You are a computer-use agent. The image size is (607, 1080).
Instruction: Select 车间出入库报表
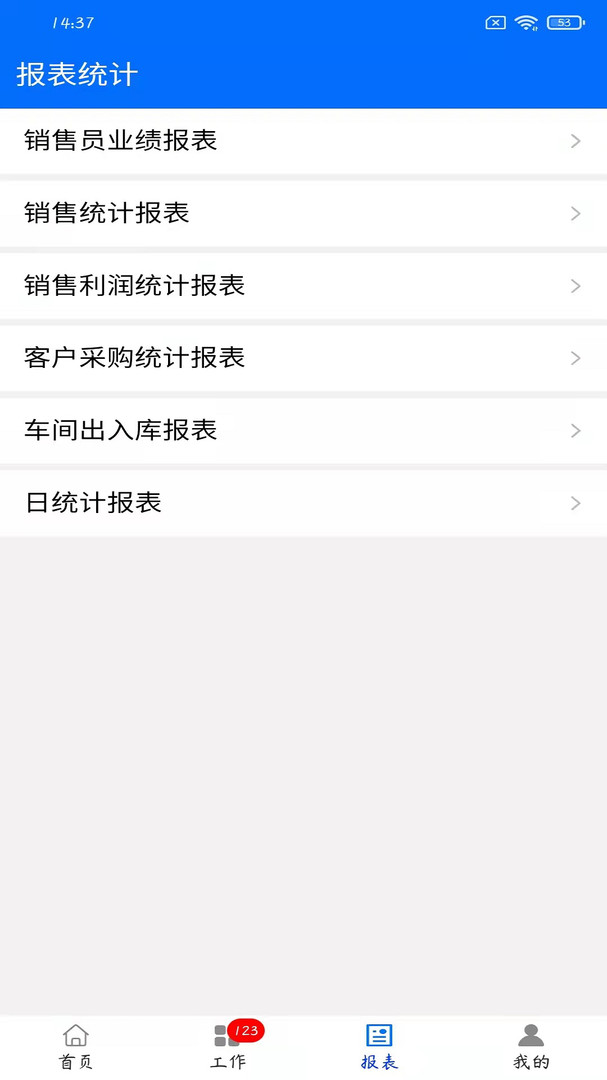coord(303,430)
